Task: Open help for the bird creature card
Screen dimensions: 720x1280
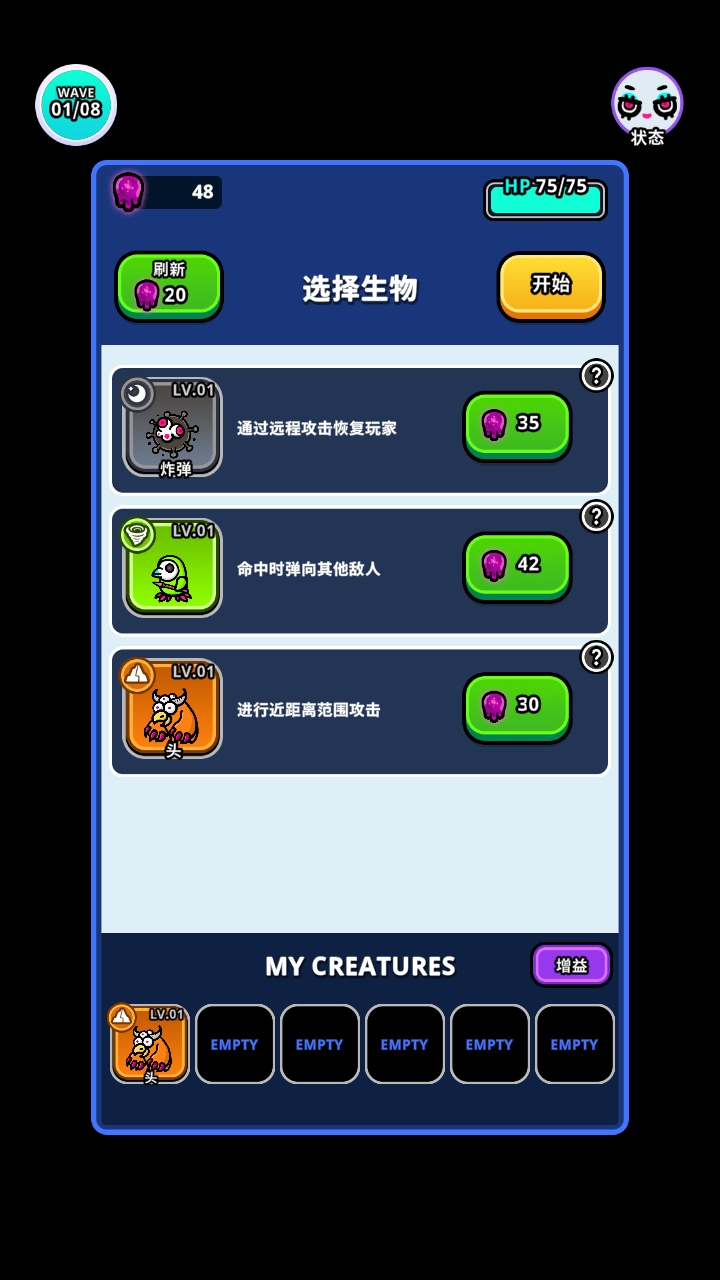Action: point(597,515)
